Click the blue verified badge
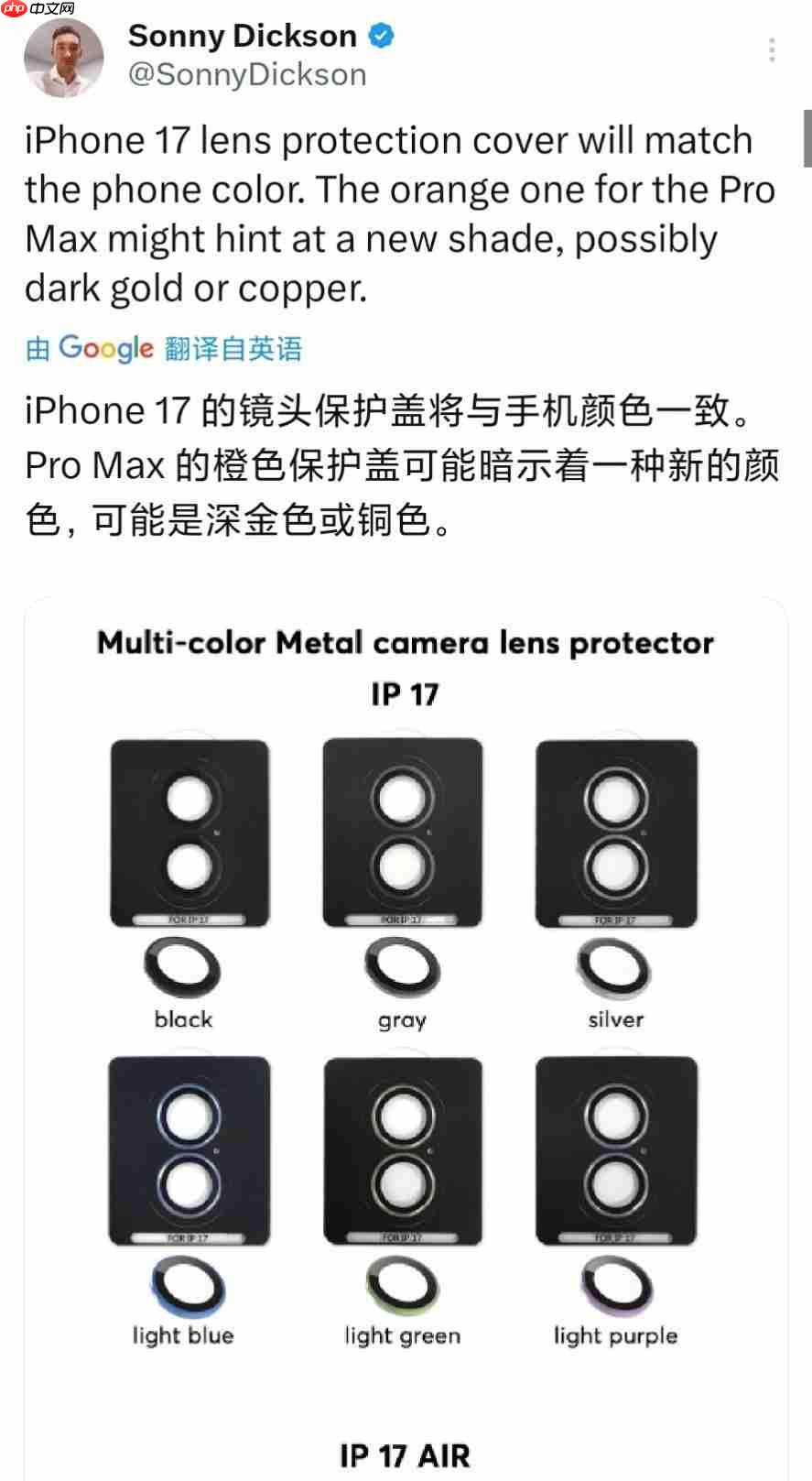The width and height of the screenshot is (812, 1481). (x=379, y=36)
